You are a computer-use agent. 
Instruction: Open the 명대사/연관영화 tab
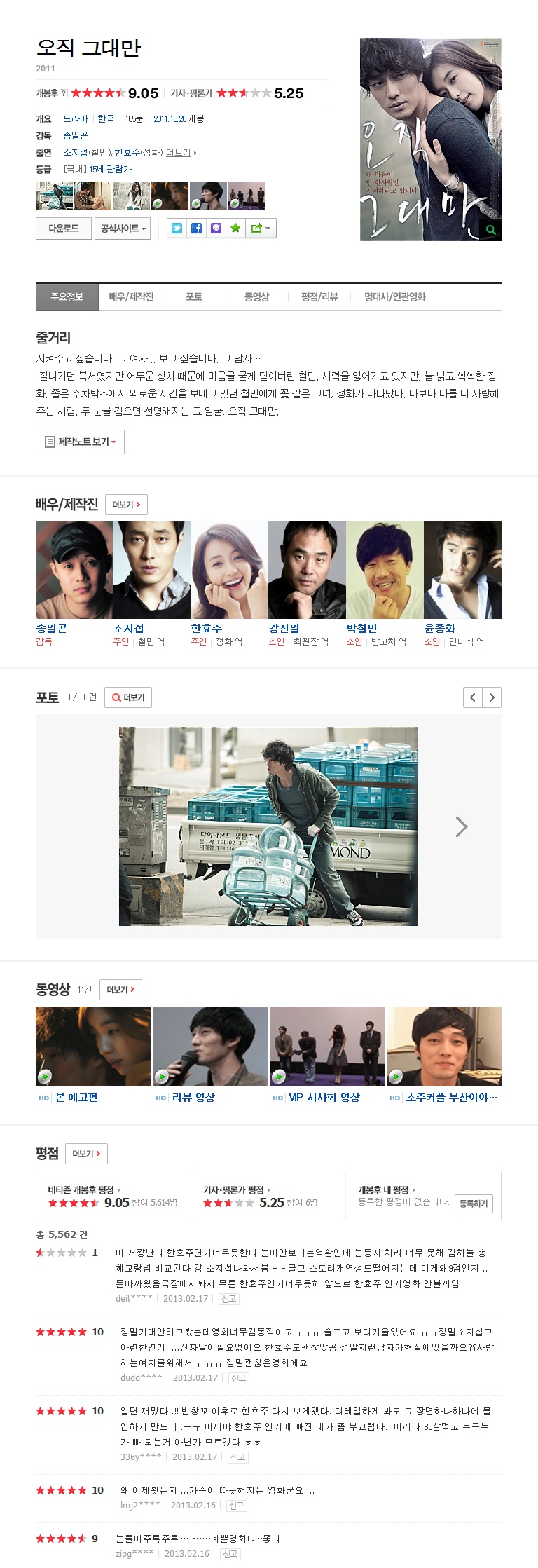click(394, 297)
